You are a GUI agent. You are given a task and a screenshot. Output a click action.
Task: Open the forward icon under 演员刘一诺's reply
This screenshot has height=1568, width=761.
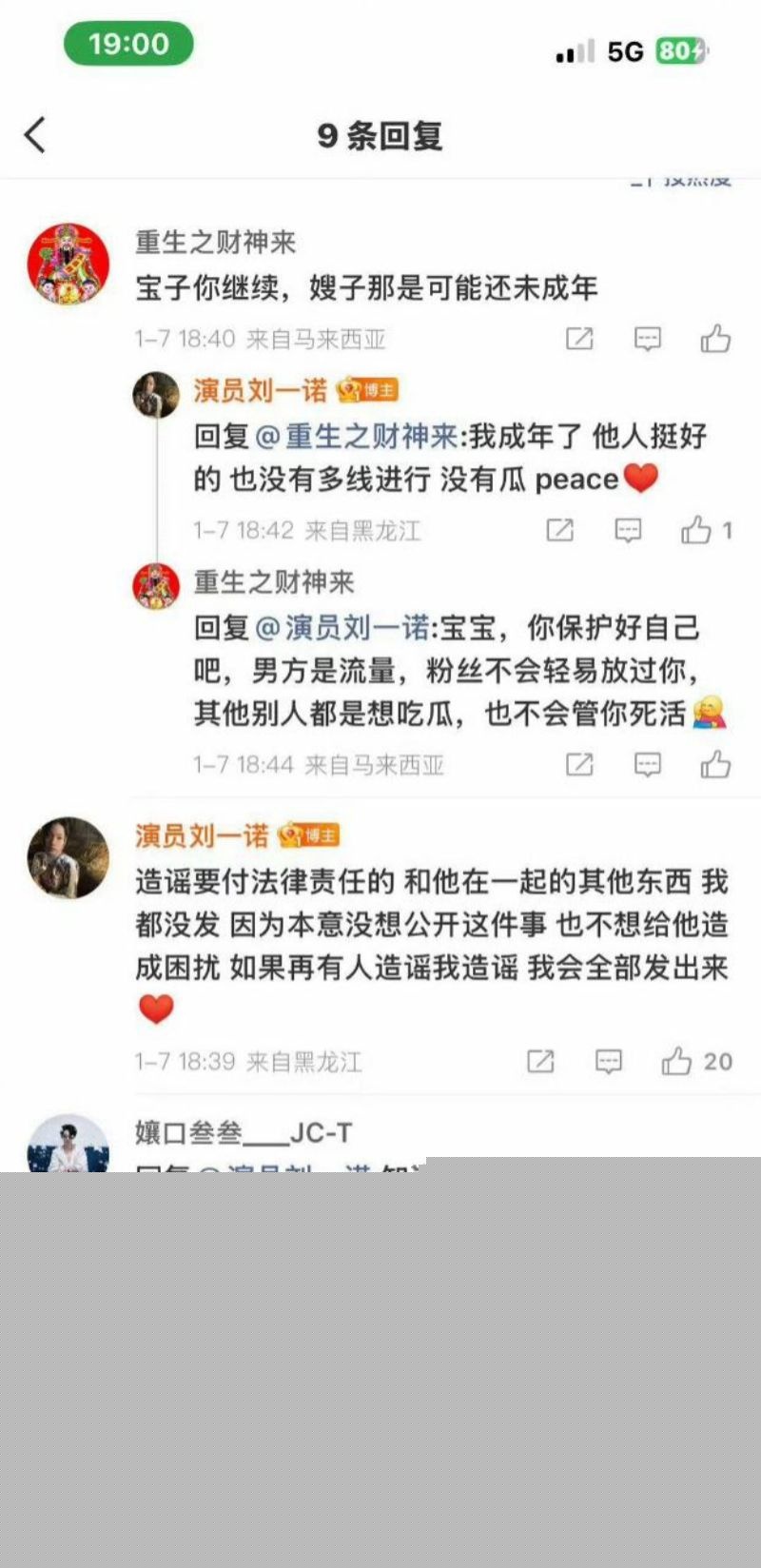pyautogui.click(x=559, y=529)
